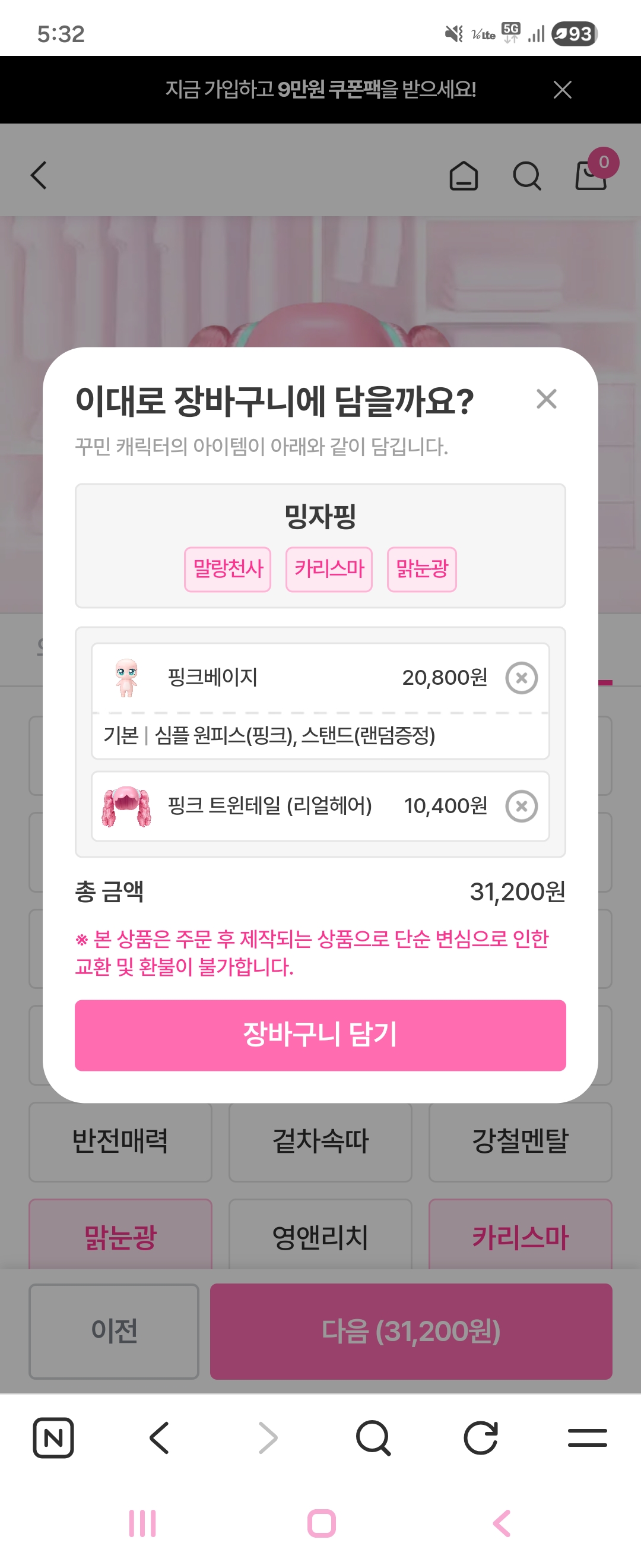Reload the current page
This screenshot has width=641, height=1568.
tap(480, 1438)
